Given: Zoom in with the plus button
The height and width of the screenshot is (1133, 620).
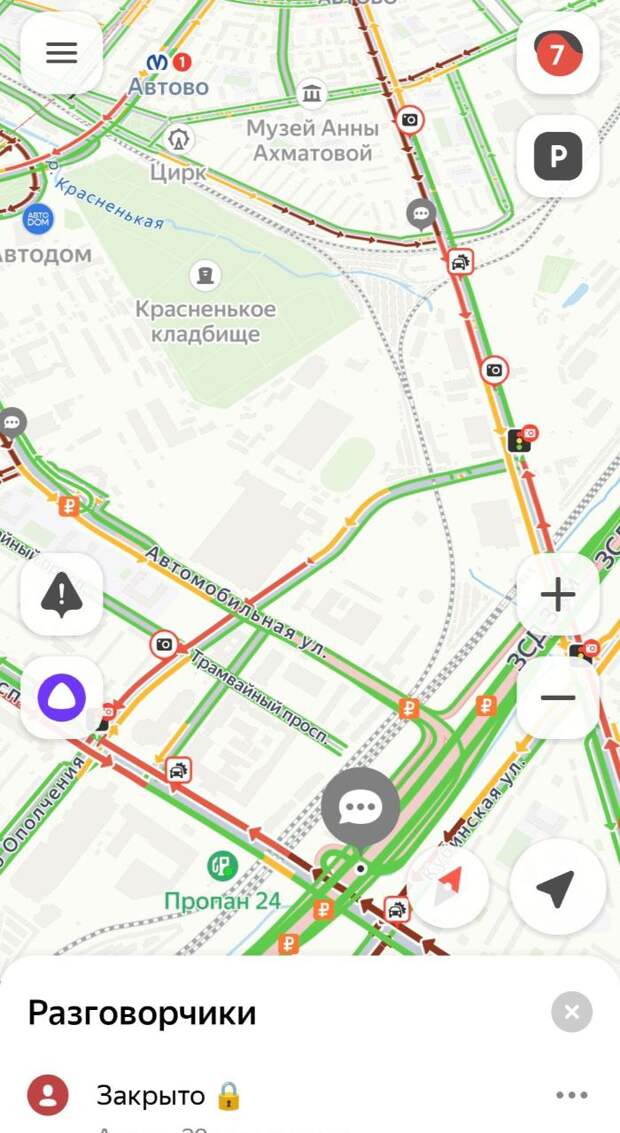Looking at the screenshot, I should (557, 595).
